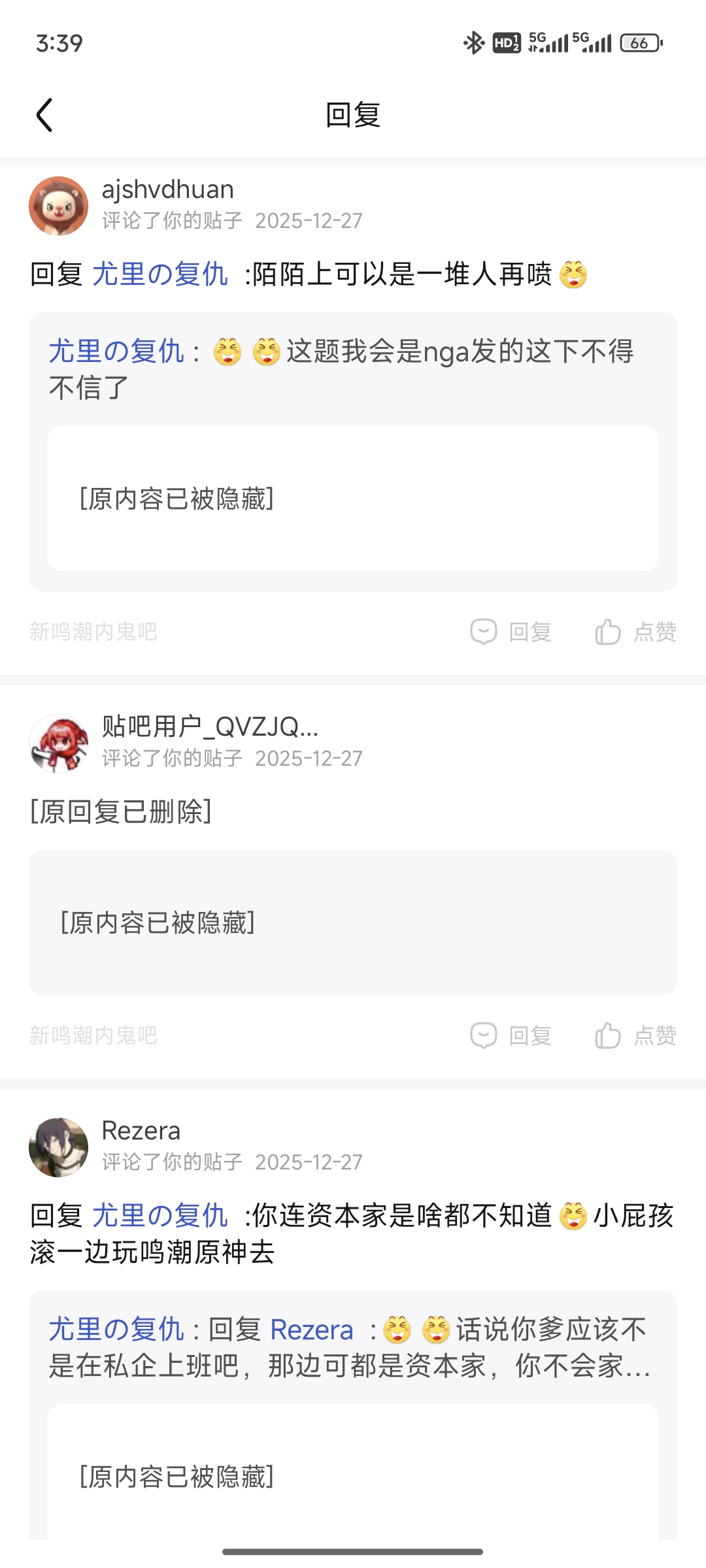The image size is (706, 1568).
Task: View Rezera's username profile
Action: [x=141, y=1131]
